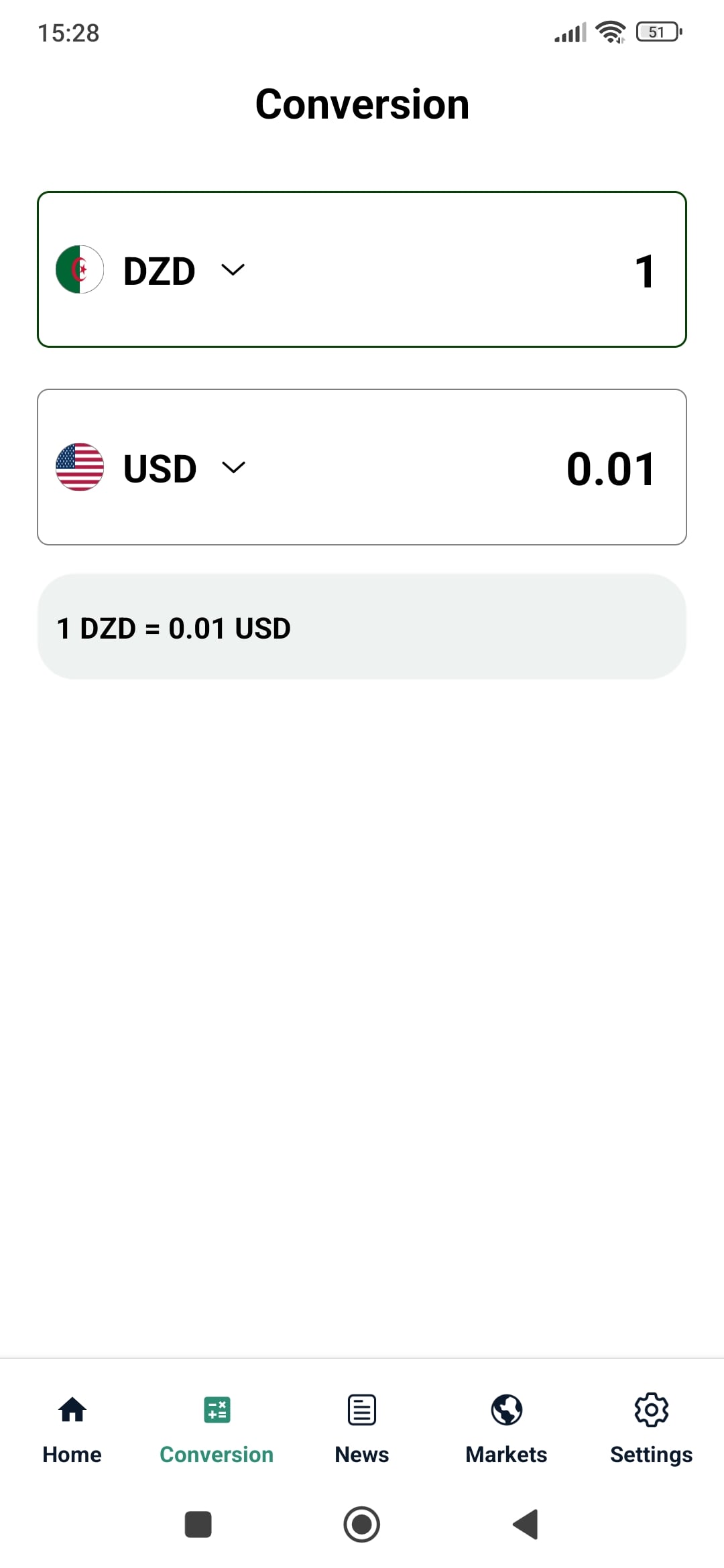The width and height of the screenshot is (724, 1568).
Task: Open the system recent apps view
Action: click(198, 1524)
